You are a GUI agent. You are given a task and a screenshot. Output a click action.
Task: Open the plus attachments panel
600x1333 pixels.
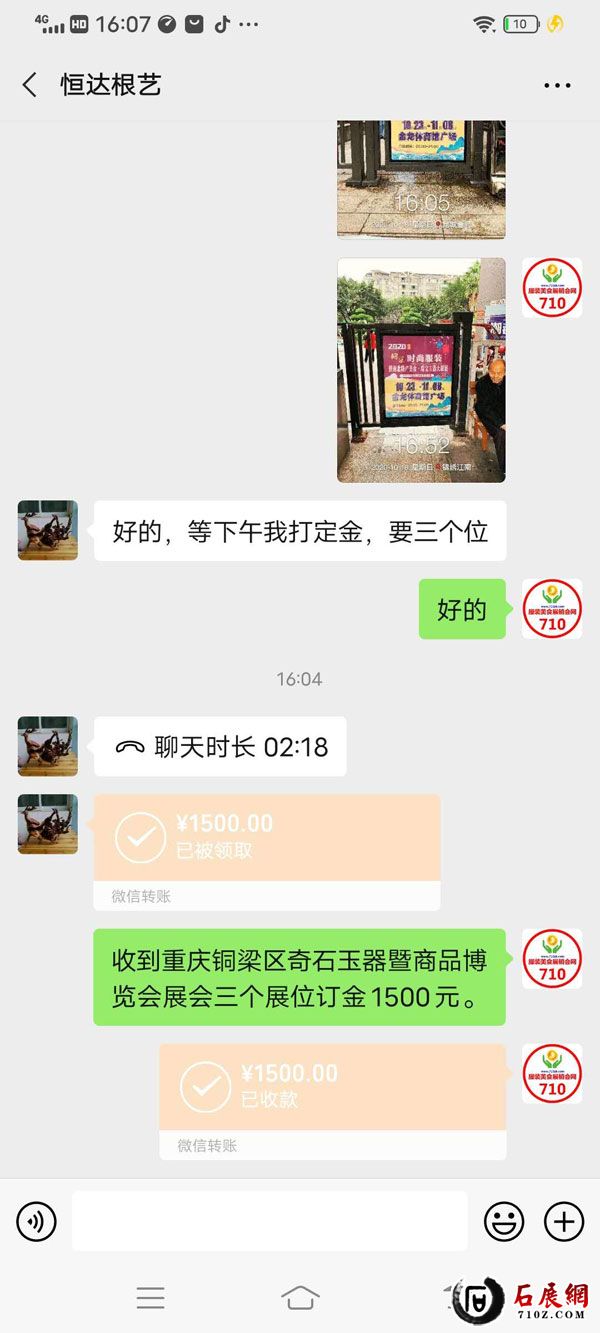coord(563,1221)
